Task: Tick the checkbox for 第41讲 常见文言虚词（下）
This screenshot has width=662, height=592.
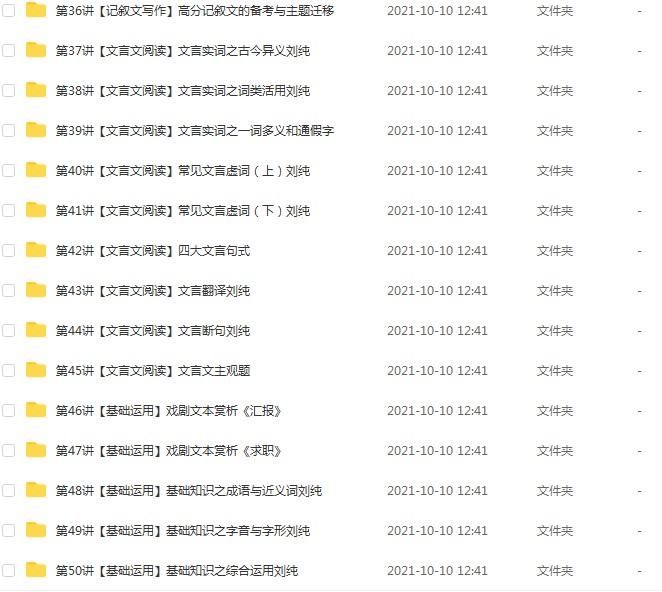Action: (x=9, y=211)
